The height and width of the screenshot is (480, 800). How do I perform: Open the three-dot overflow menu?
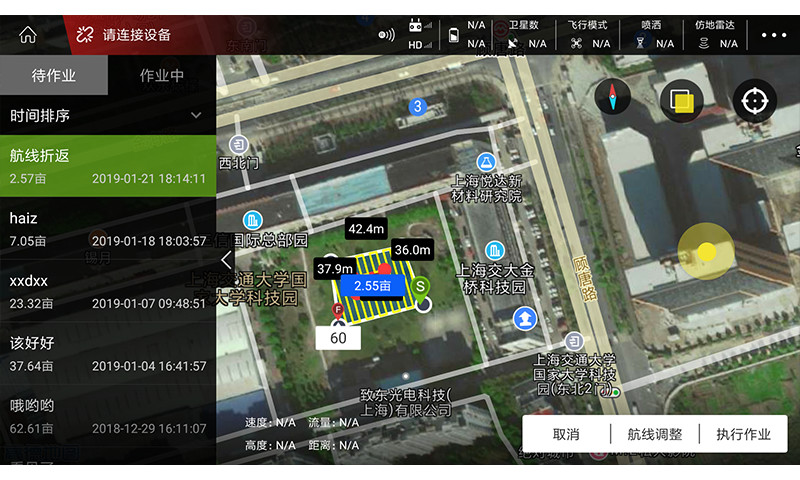point(774,34)
